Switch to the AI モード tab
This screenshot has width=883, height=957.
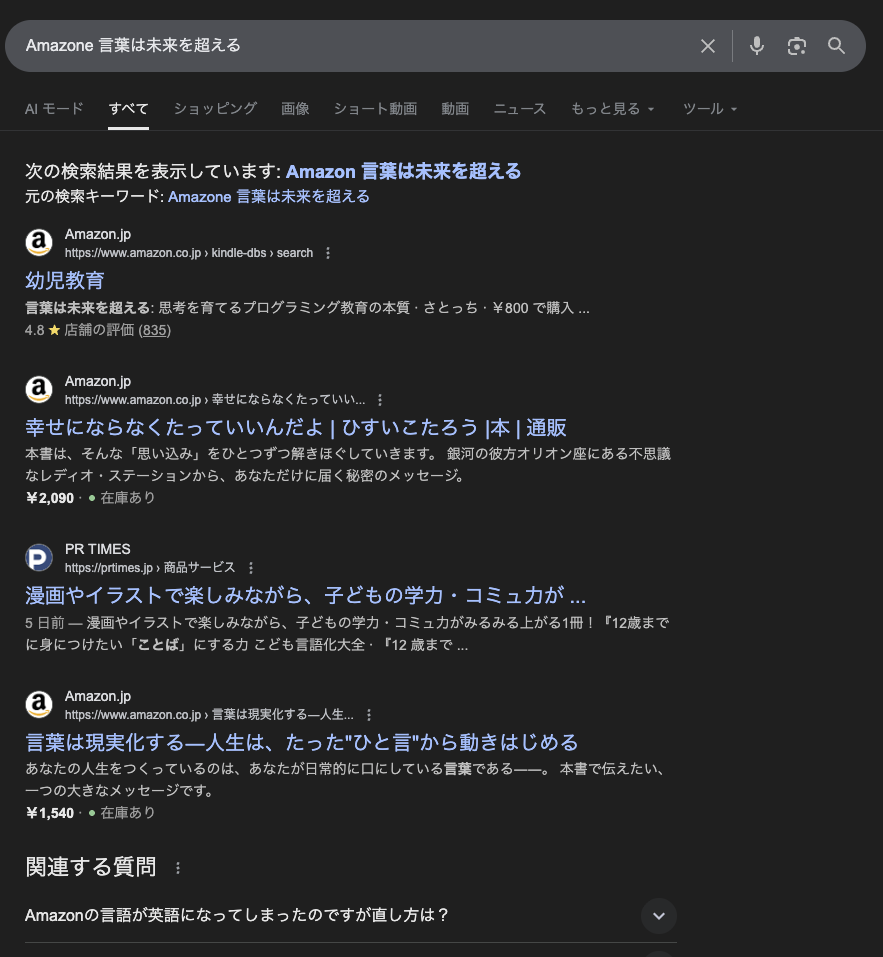54,108
